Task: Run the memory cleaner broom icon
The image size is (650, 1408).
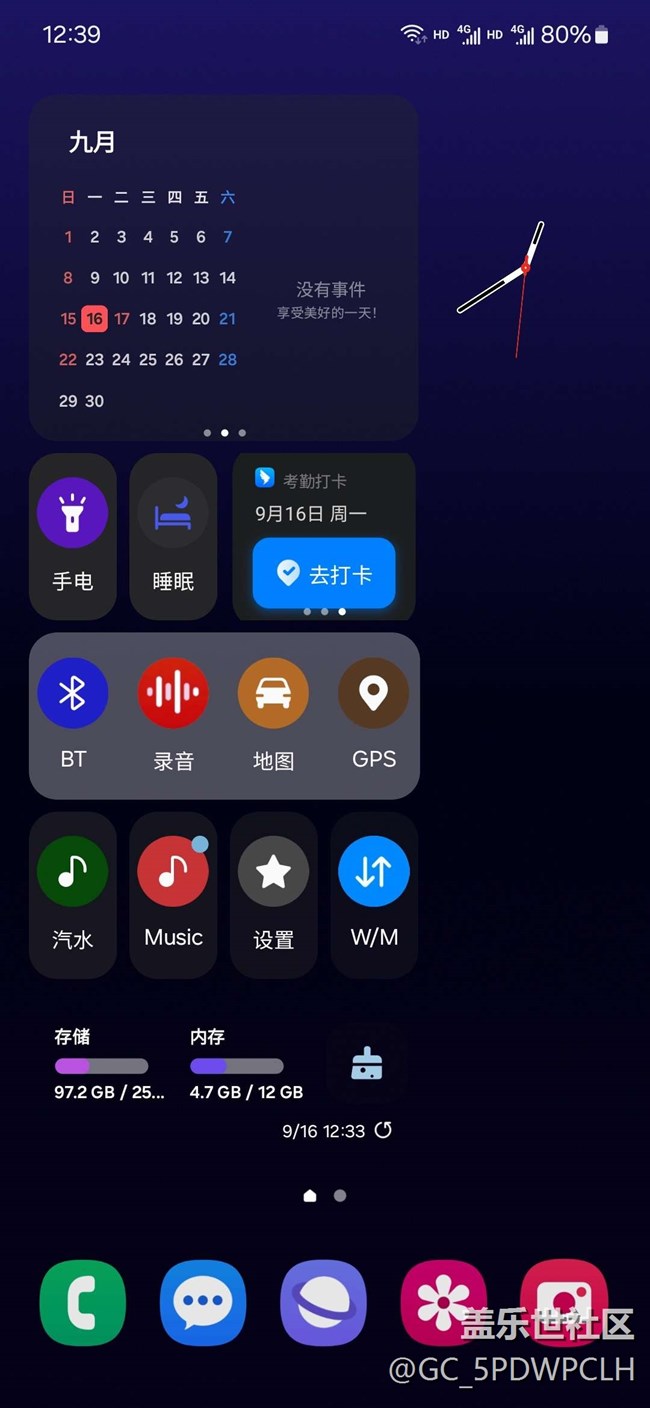Action: click(367, 1065)
